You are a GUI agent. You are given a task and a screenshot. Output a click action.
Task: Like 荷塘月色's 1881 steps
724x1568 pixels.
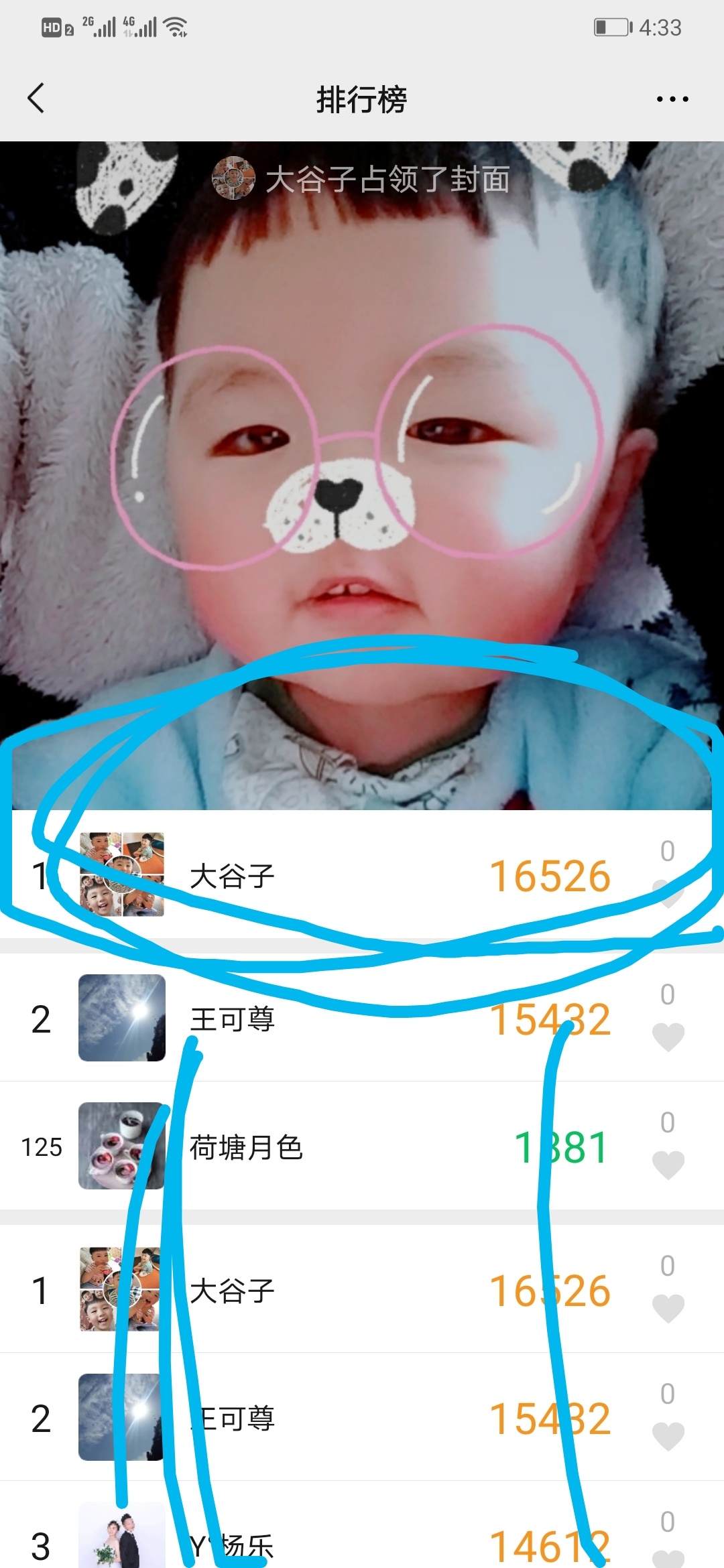(x=668, y=1165)
